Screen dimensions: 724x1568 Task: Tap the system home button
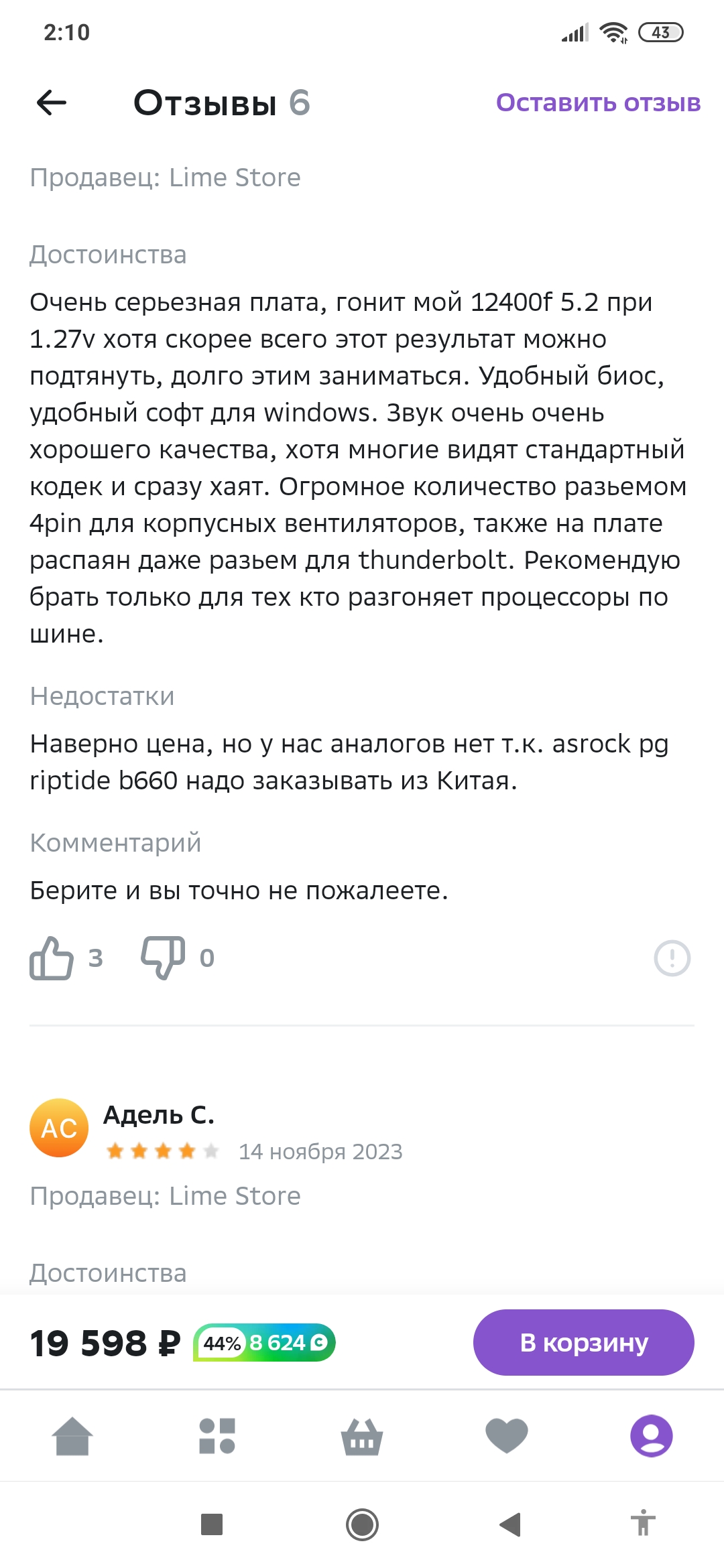click(x=362, y=1524)
